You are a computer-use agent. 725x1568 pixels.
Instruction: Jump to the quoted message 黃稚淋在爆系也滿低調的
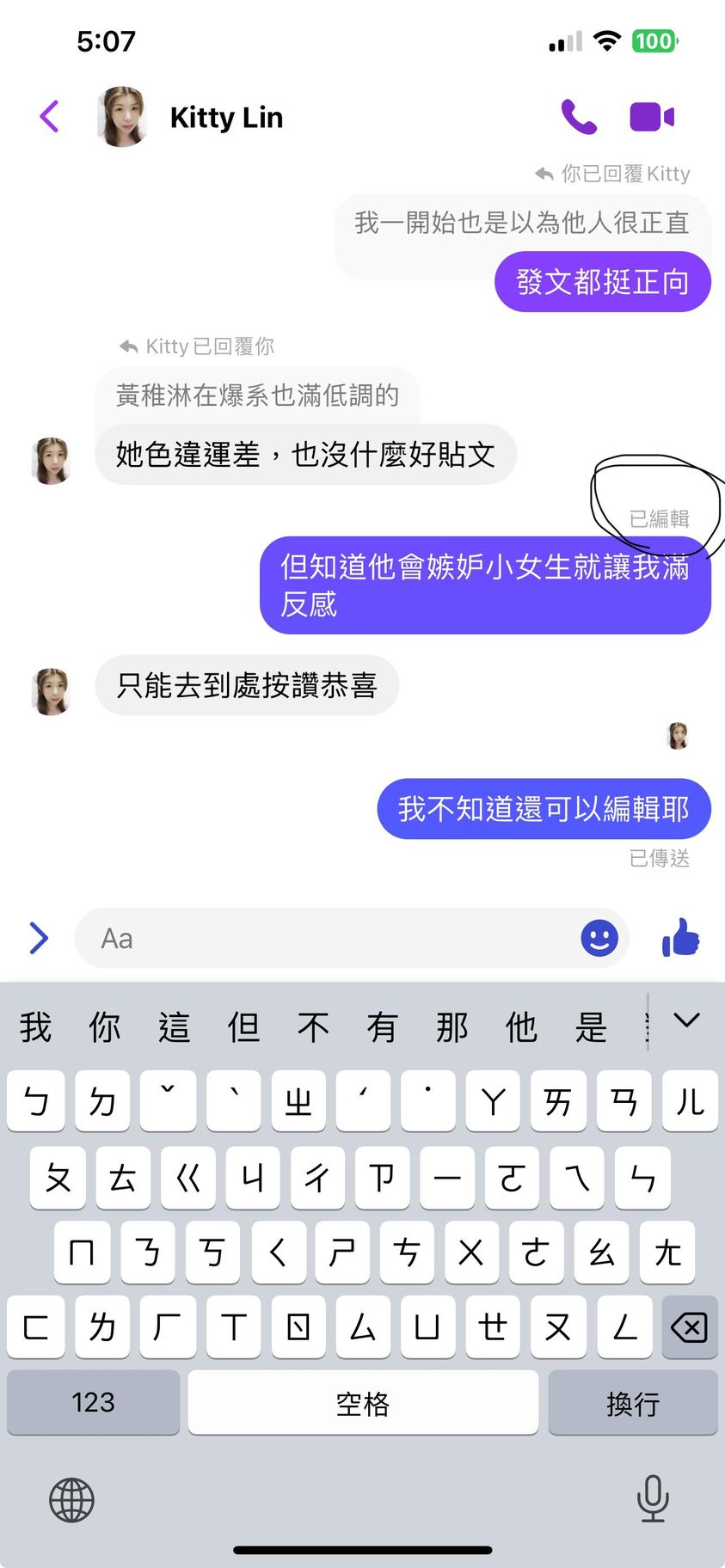click(x=257, y=395)
